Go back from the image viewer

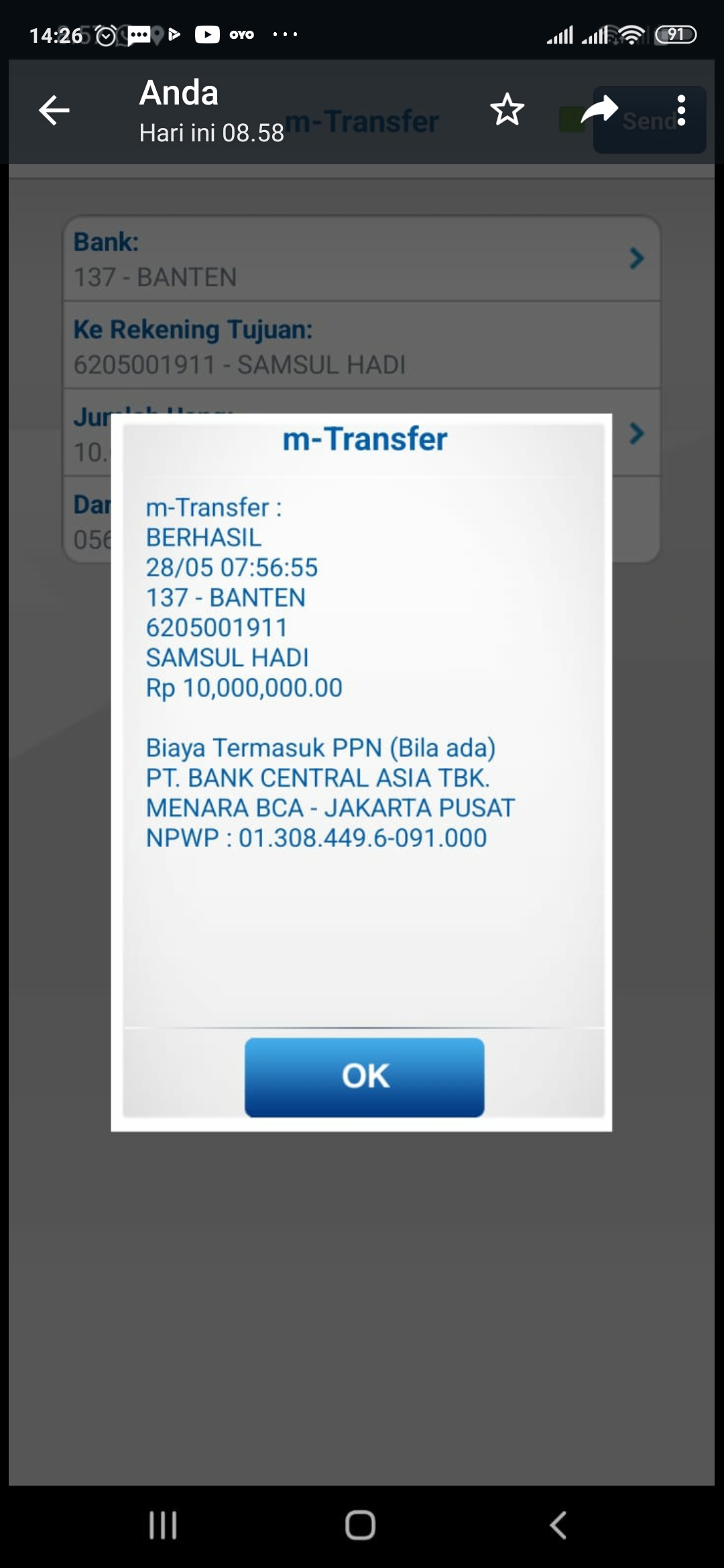(54, 111)
